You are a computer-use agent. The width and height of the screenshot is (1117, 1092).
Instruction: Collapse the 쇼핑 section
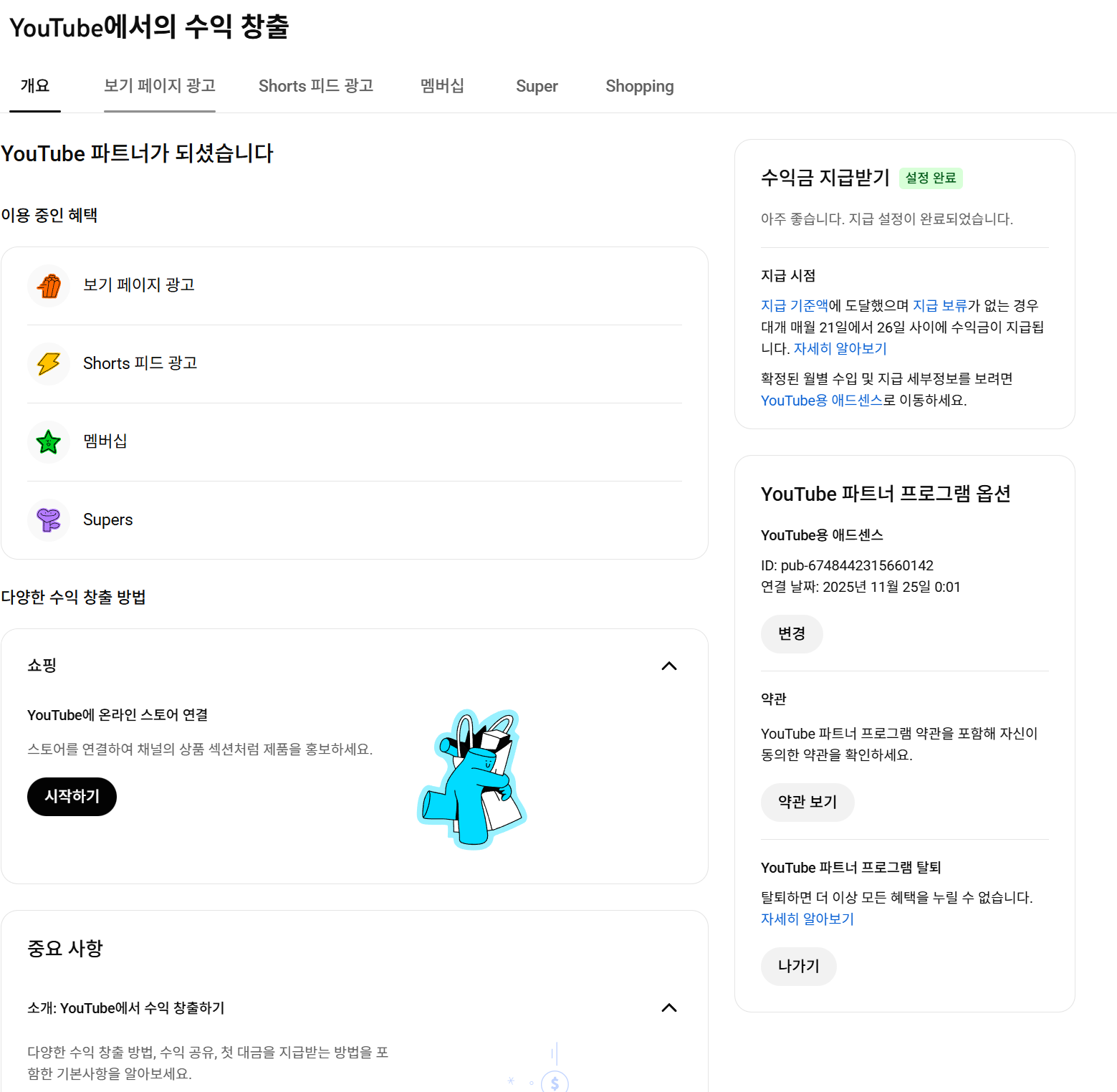(668, 666)
